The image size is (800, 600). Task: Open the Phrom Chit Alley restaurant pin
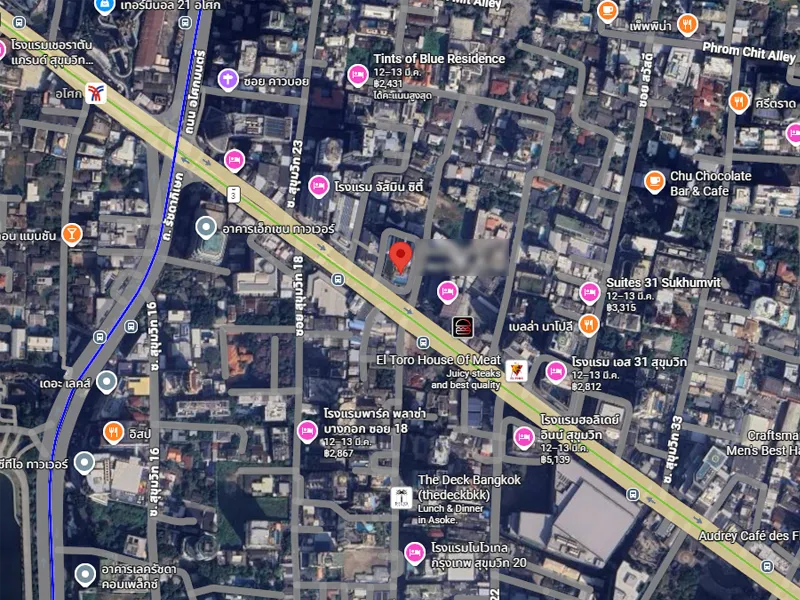687,25
